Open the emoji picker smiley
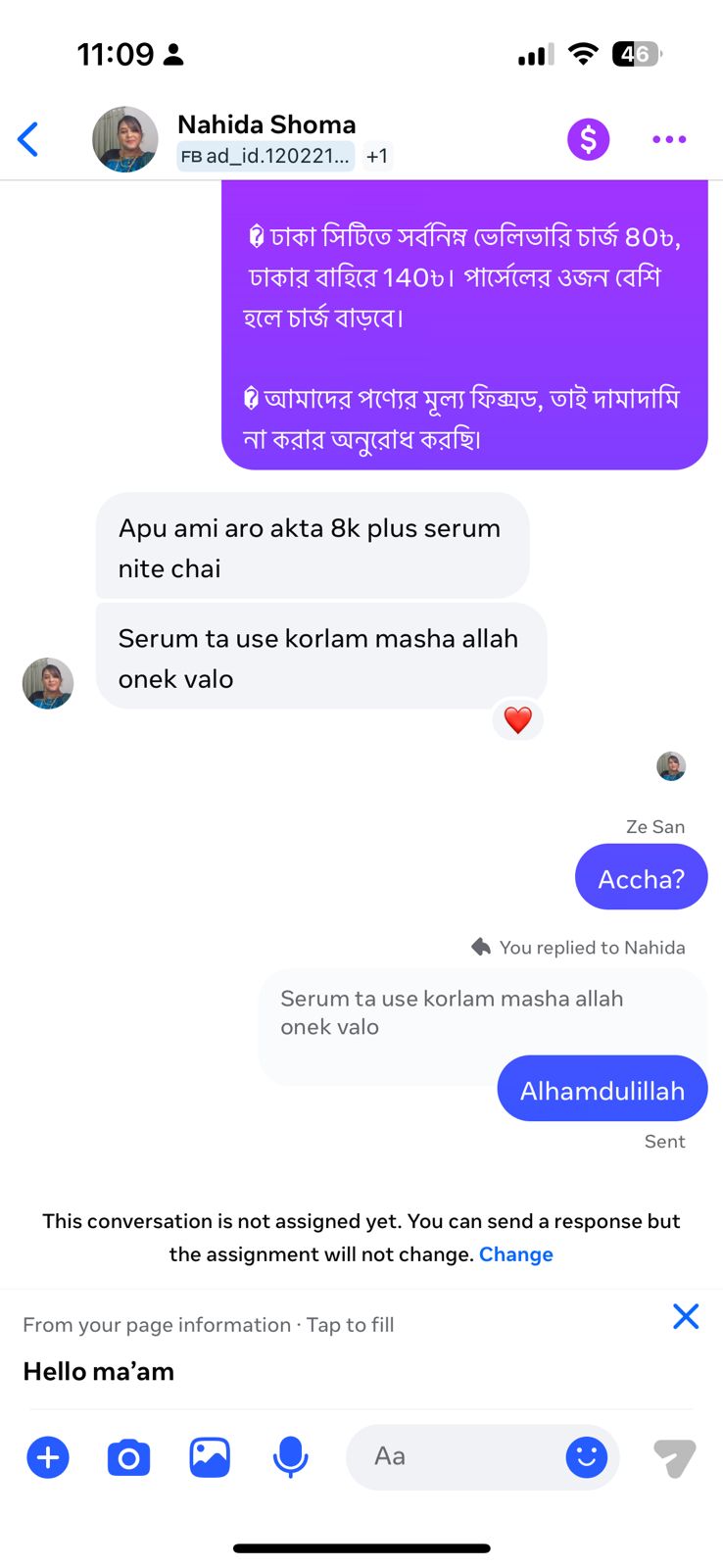 point(586,1457)
